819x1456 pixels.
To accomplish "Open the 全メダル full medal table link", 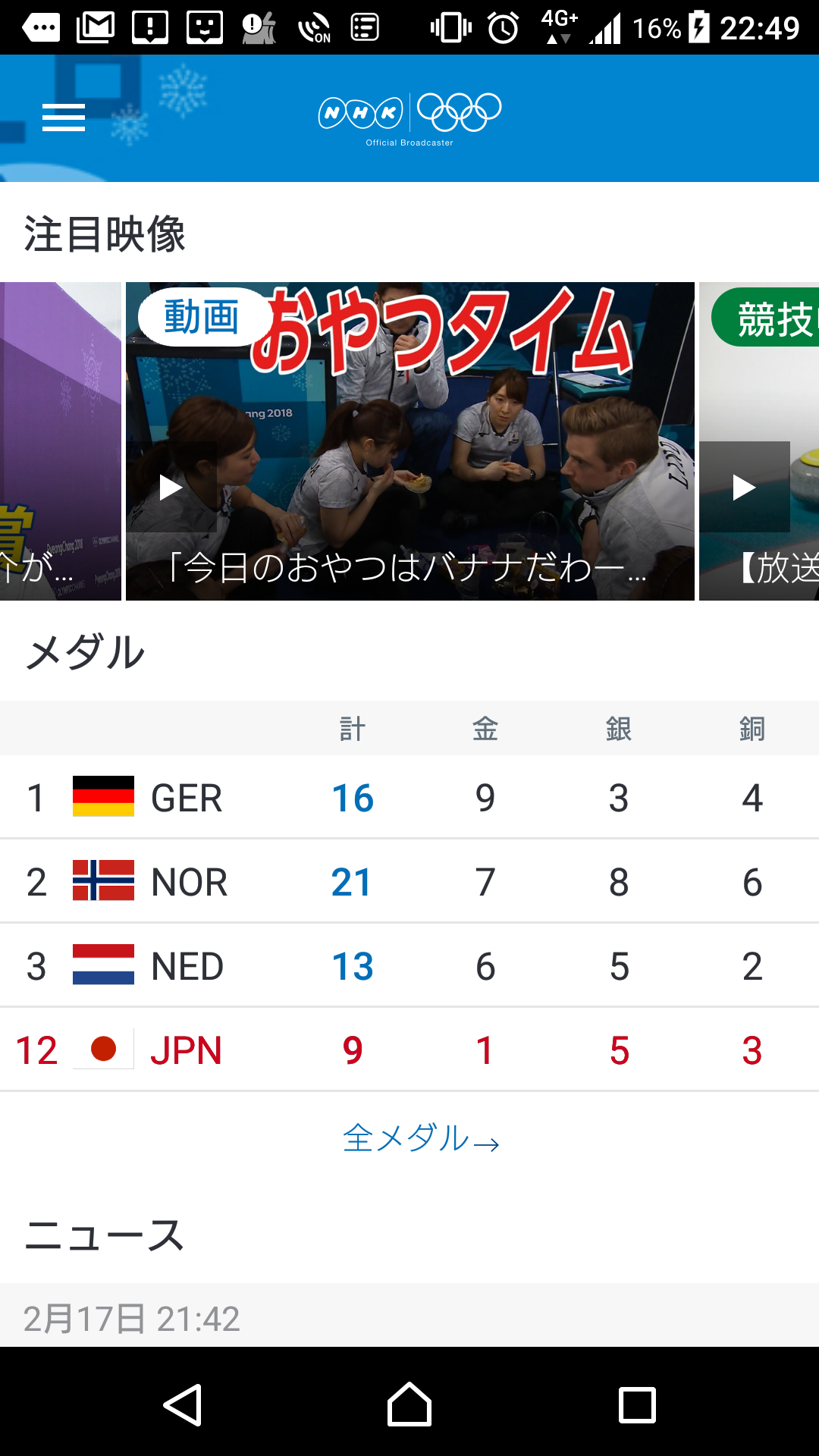I will point(420,1138).
